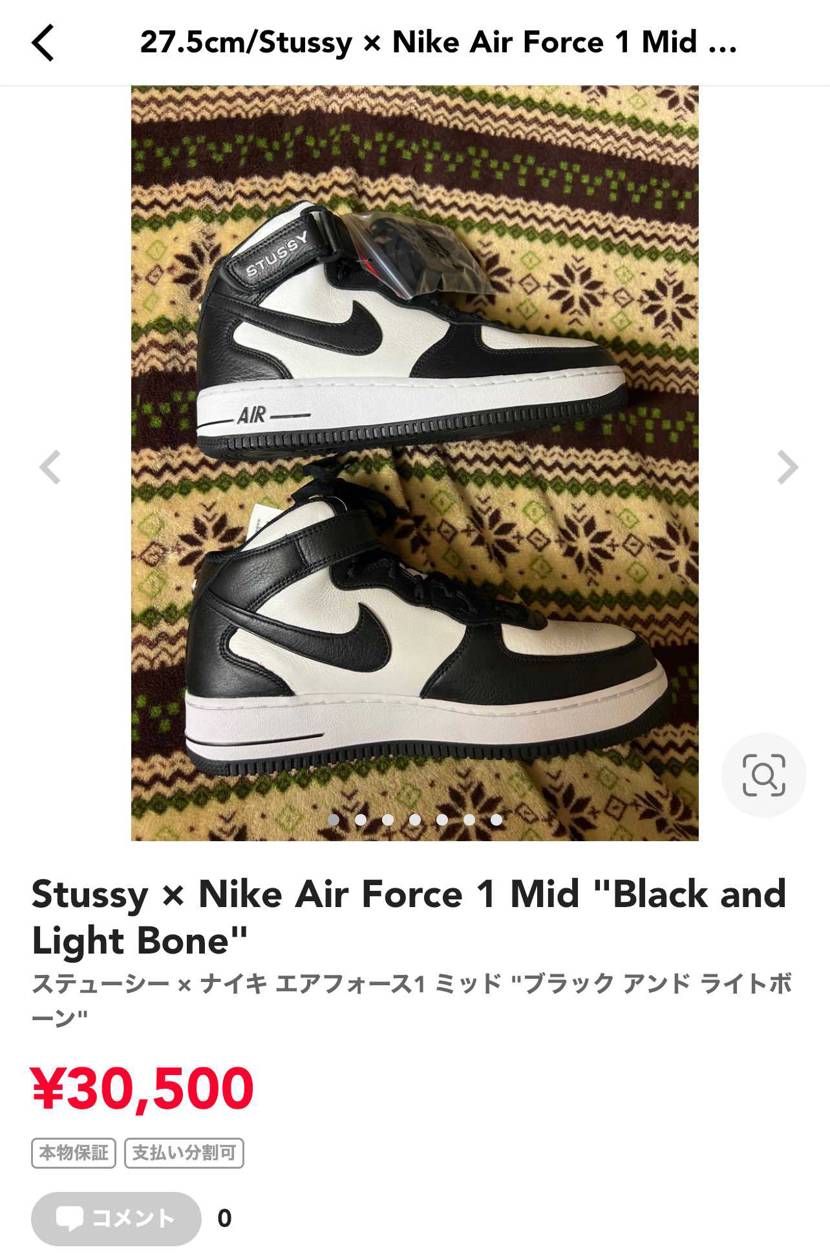This screenshot has width=830, height=1254.
Task: Go back using the back arrow
Action: click(42, 43)
